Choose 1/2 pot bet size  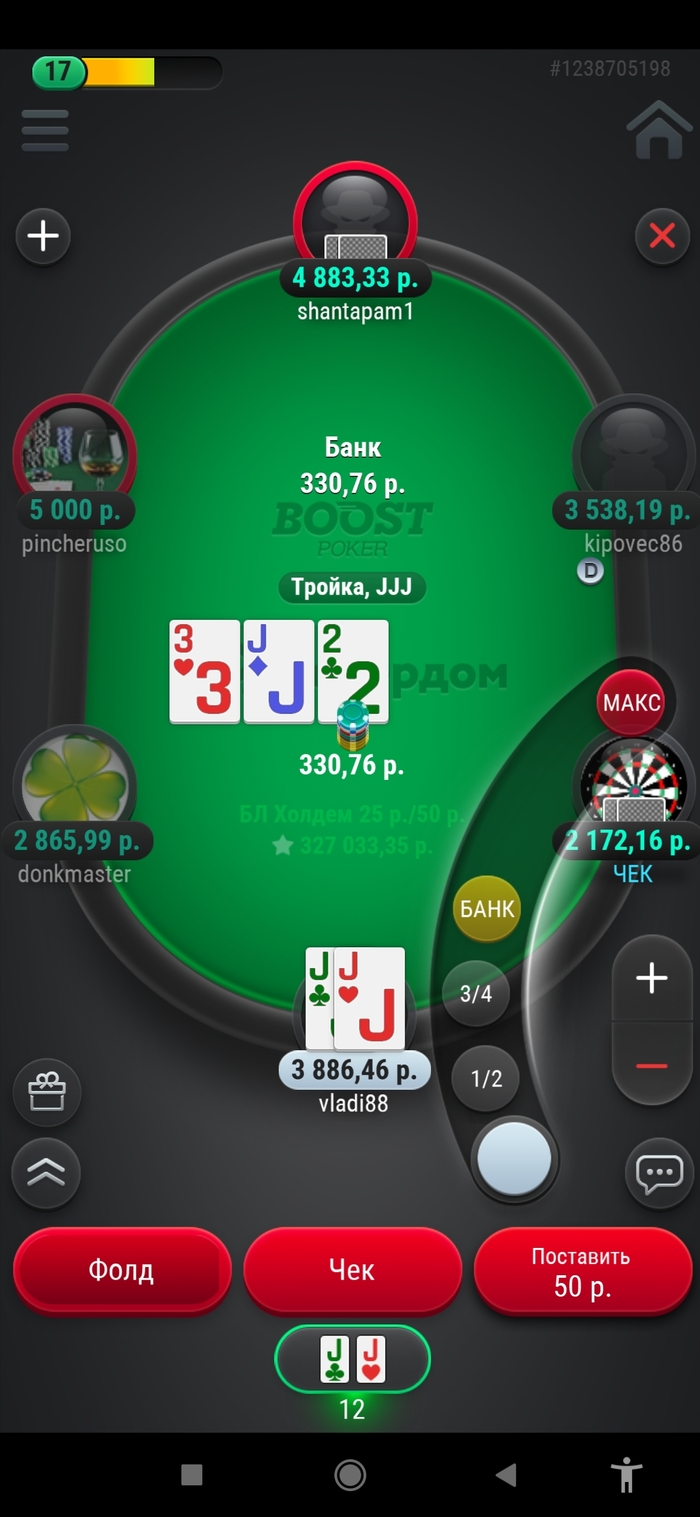486,1079
